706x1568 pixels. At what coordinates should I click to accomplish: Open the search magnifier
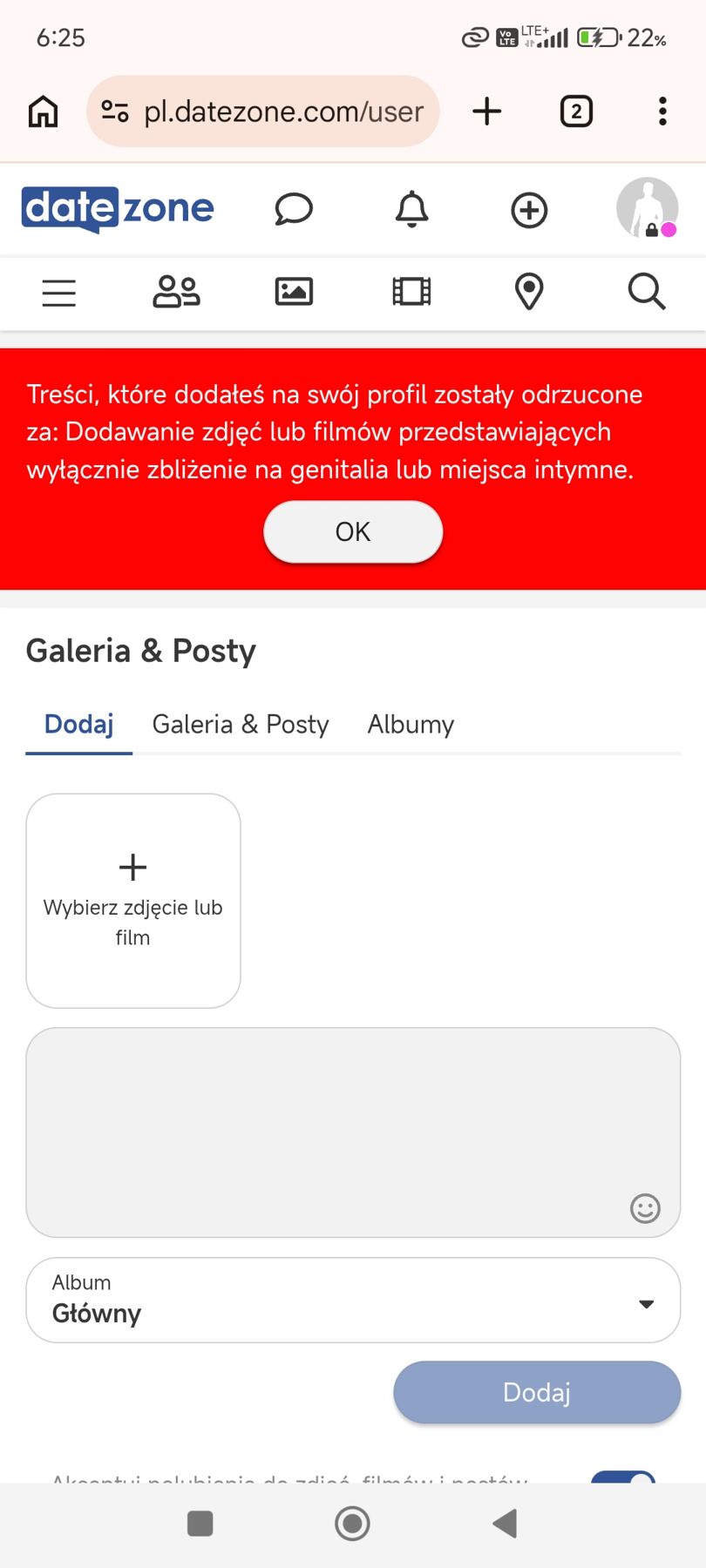pyautogui.click(x=647, y=292)
